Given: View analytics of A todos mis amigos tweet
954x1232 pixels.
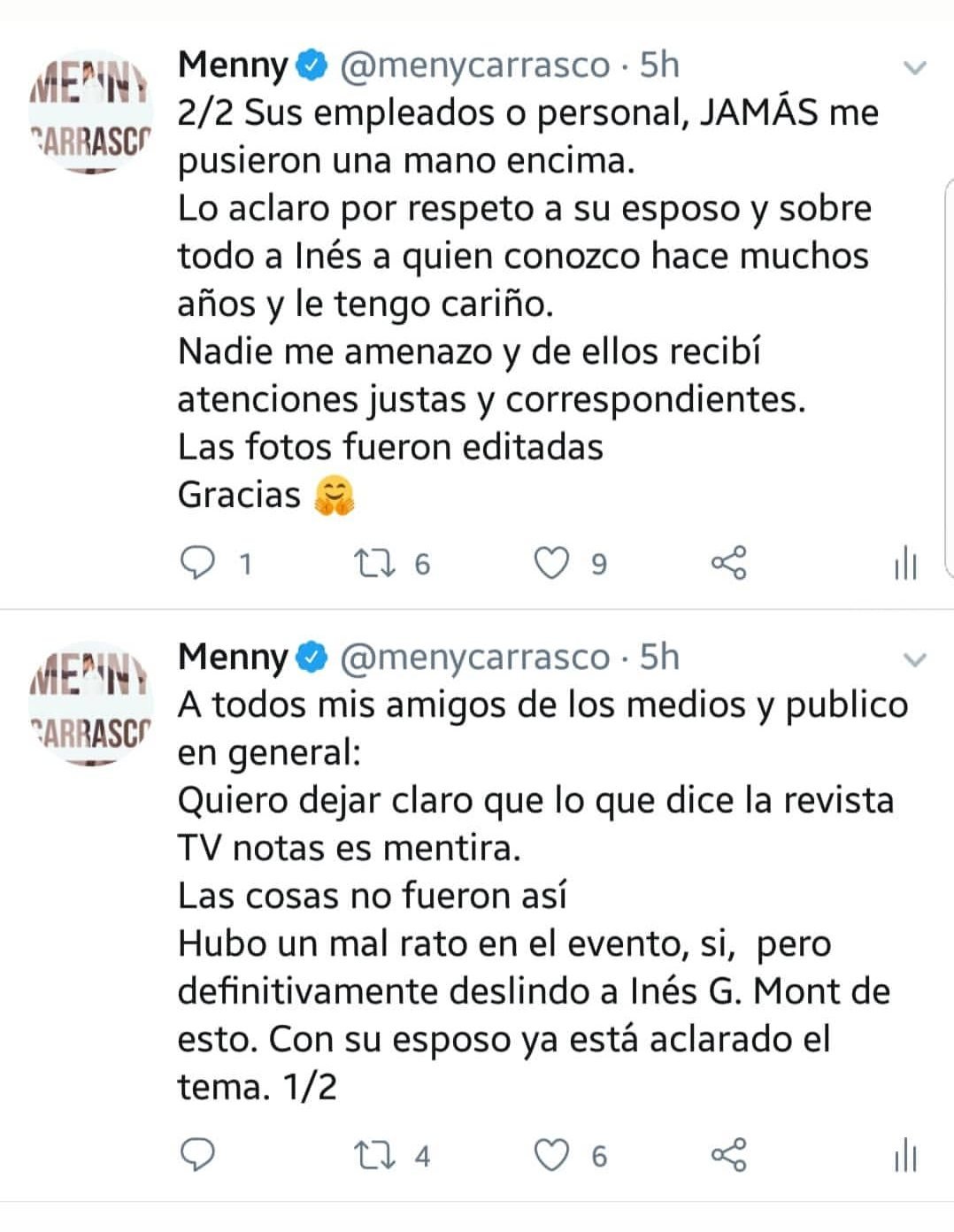Looking at the screenshot, I should point(905,1155).
